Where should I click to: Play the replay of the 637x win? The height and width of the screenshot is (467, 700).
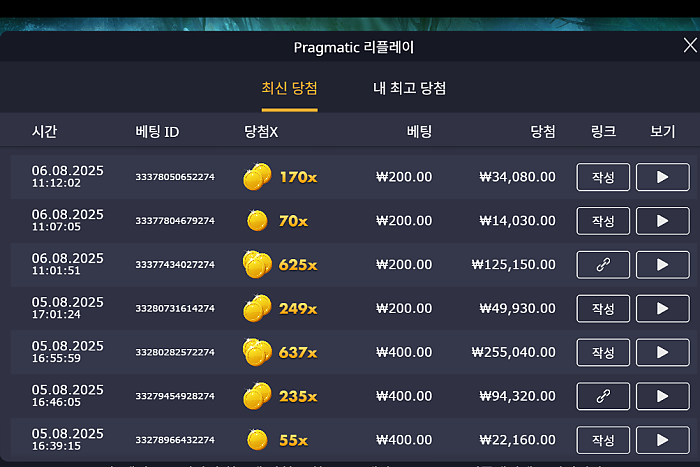[662, 353]
